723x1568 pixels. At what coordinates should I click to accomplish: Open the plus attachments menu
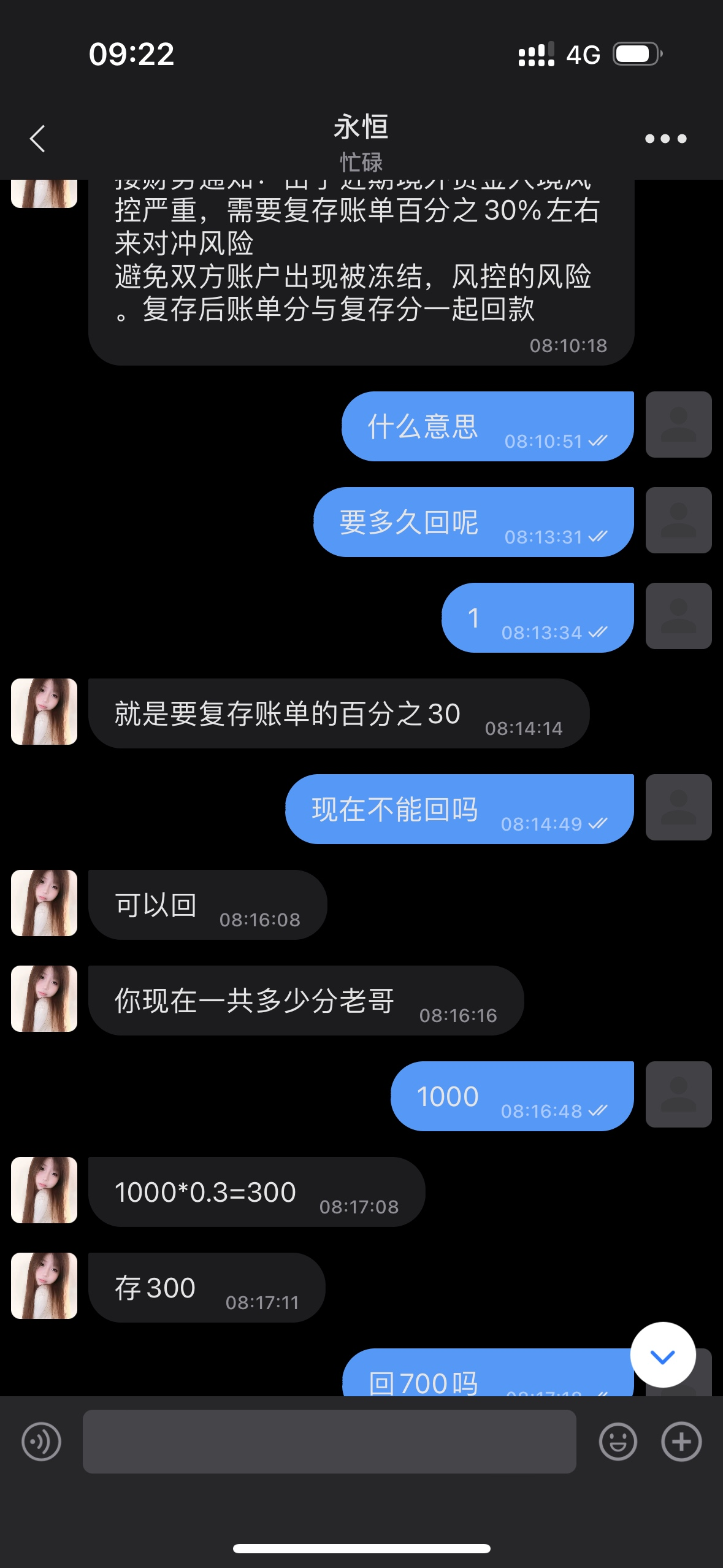[x=681, y=1442]
